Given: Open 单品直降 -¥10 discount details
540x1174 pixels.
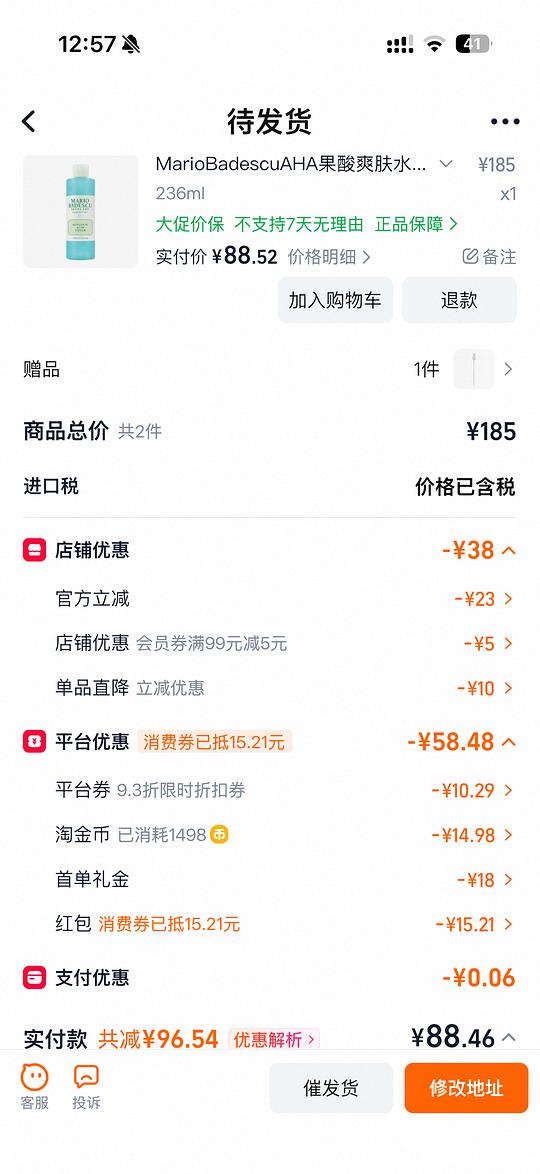Looking at the screenshot, I should pyautogui.click(x=270, y=688).
